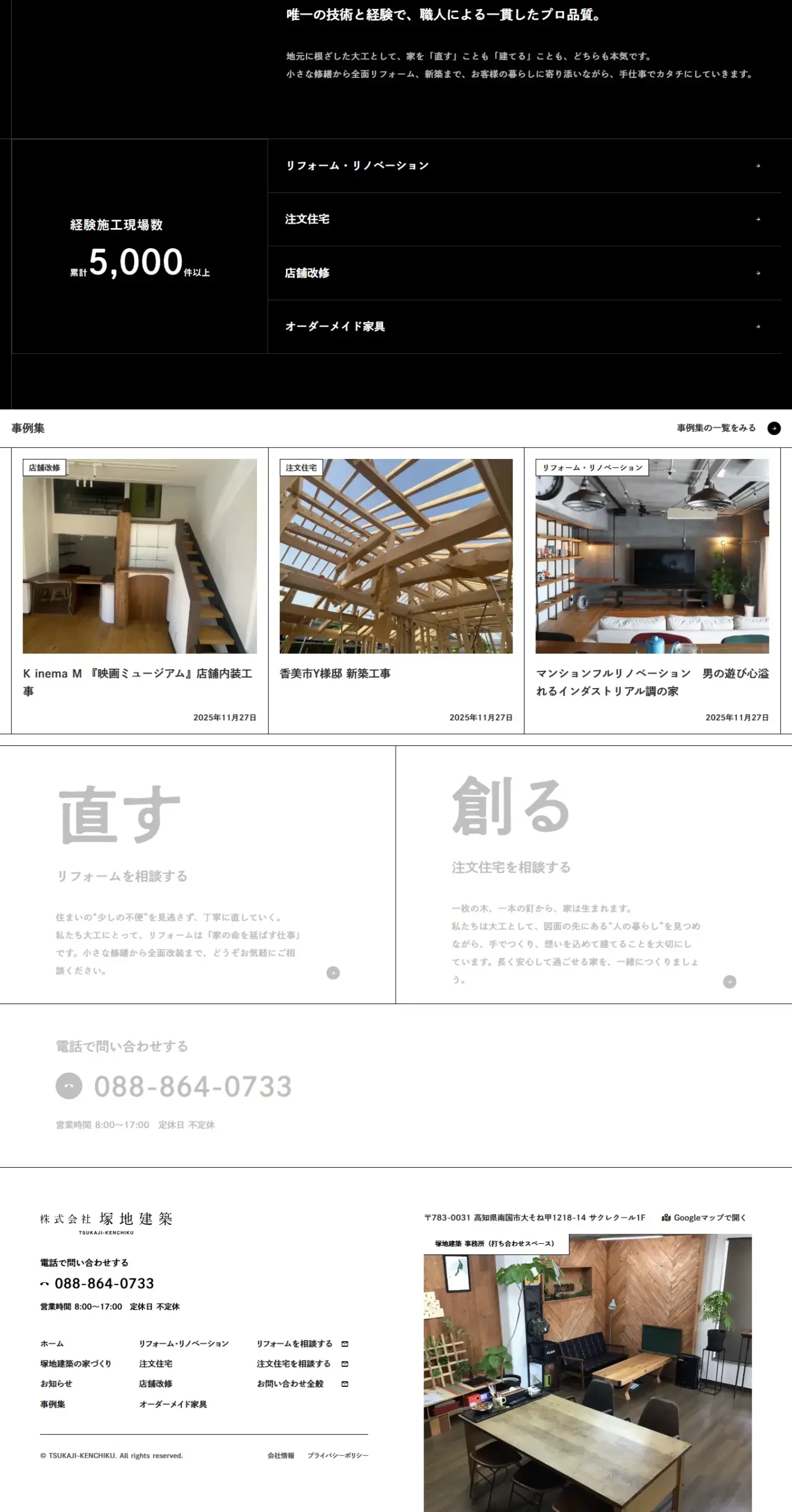
Task: Open 店舗改修 service row
Action: (524, 273)
